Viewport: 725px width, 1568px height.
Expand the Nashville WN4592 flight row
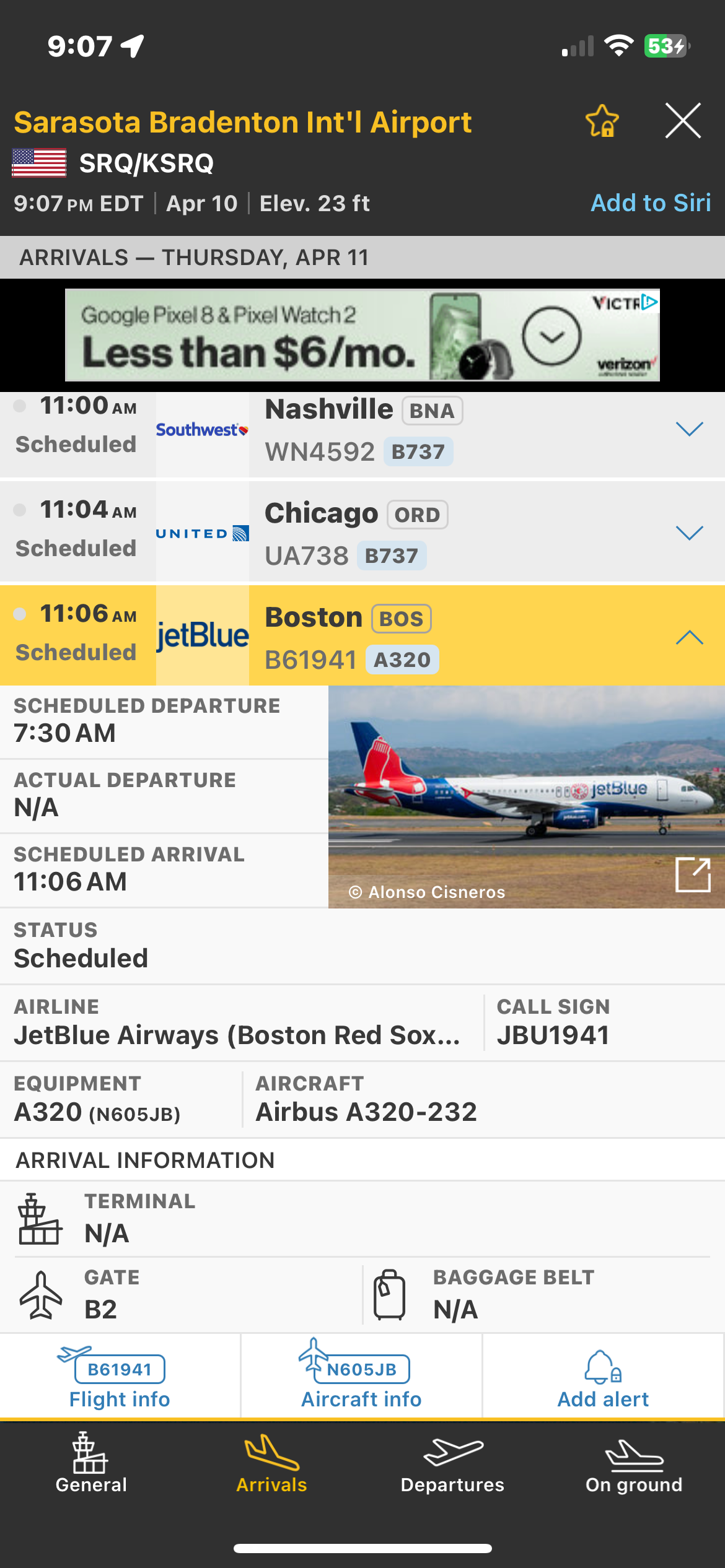688,429
